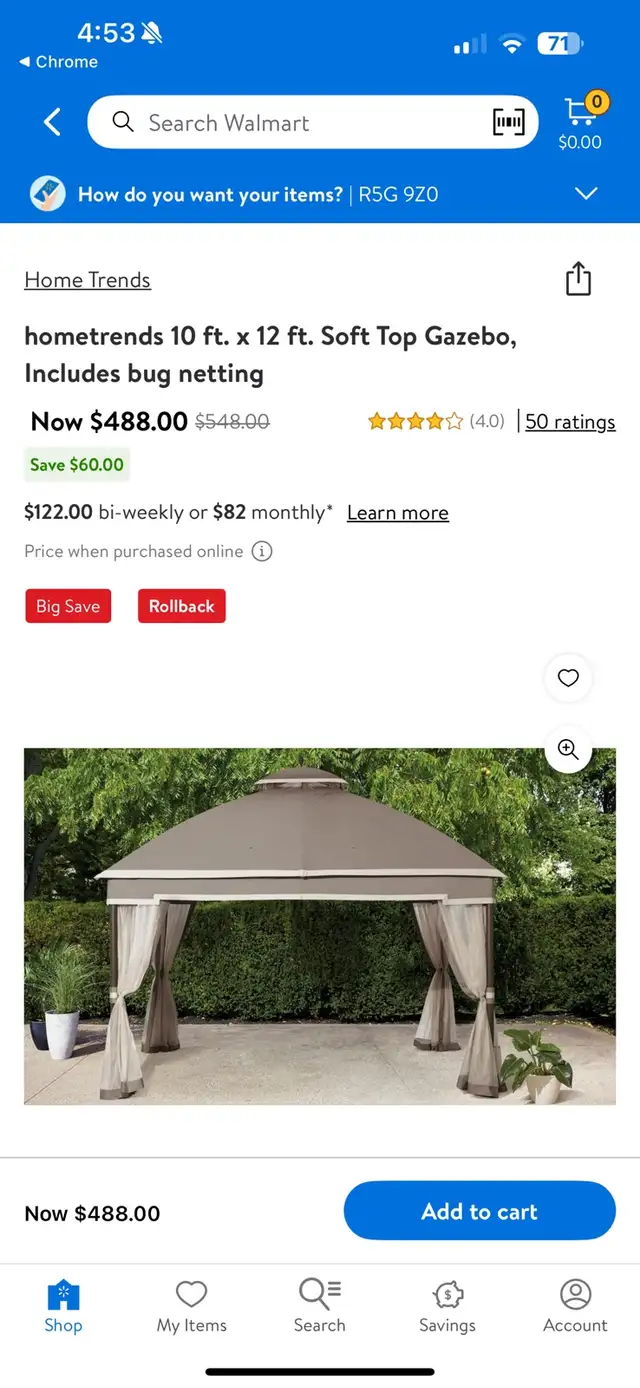
Task: Switch to the Account tab
Action: click(575, 1306)
